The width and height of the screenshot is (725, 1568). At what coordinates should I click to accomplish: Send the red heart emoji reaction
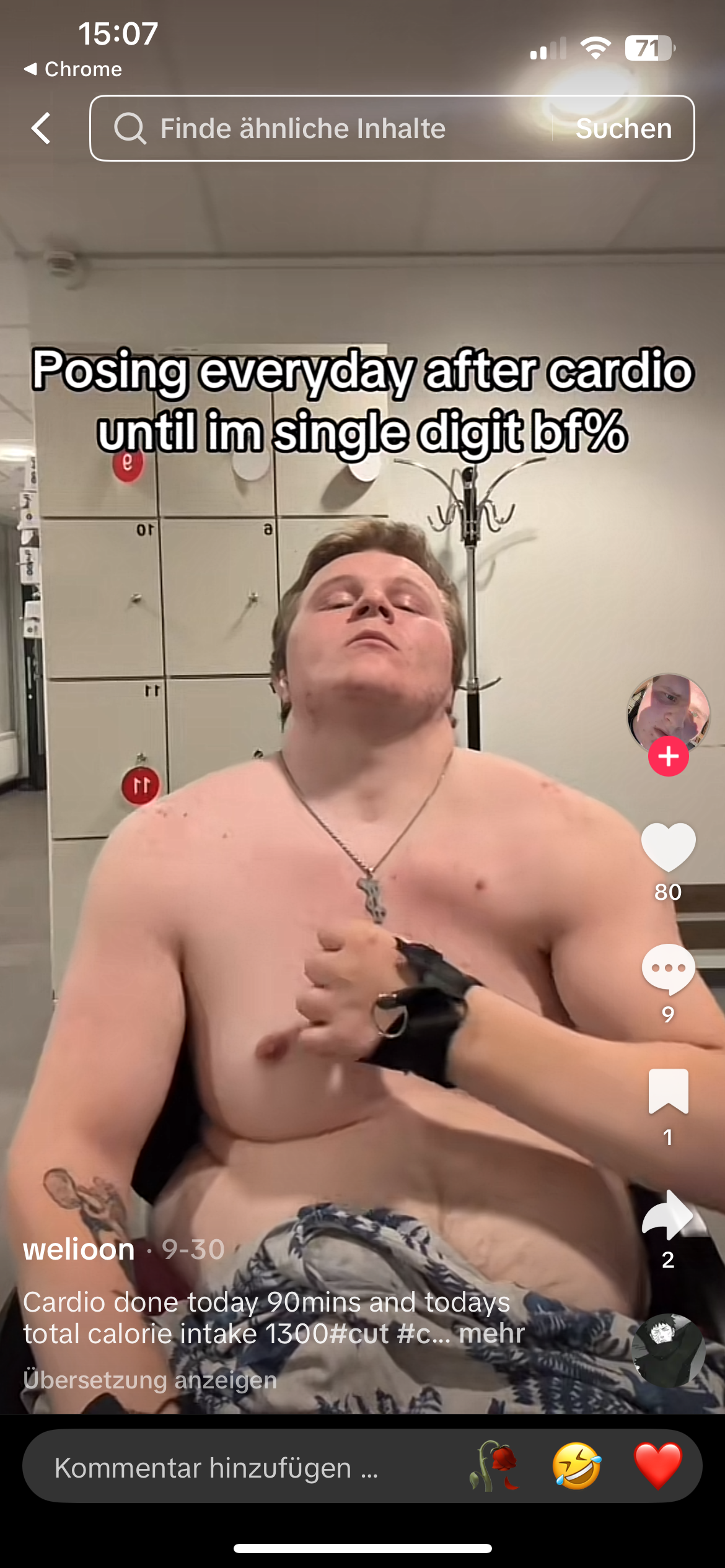click(658, 1466)
